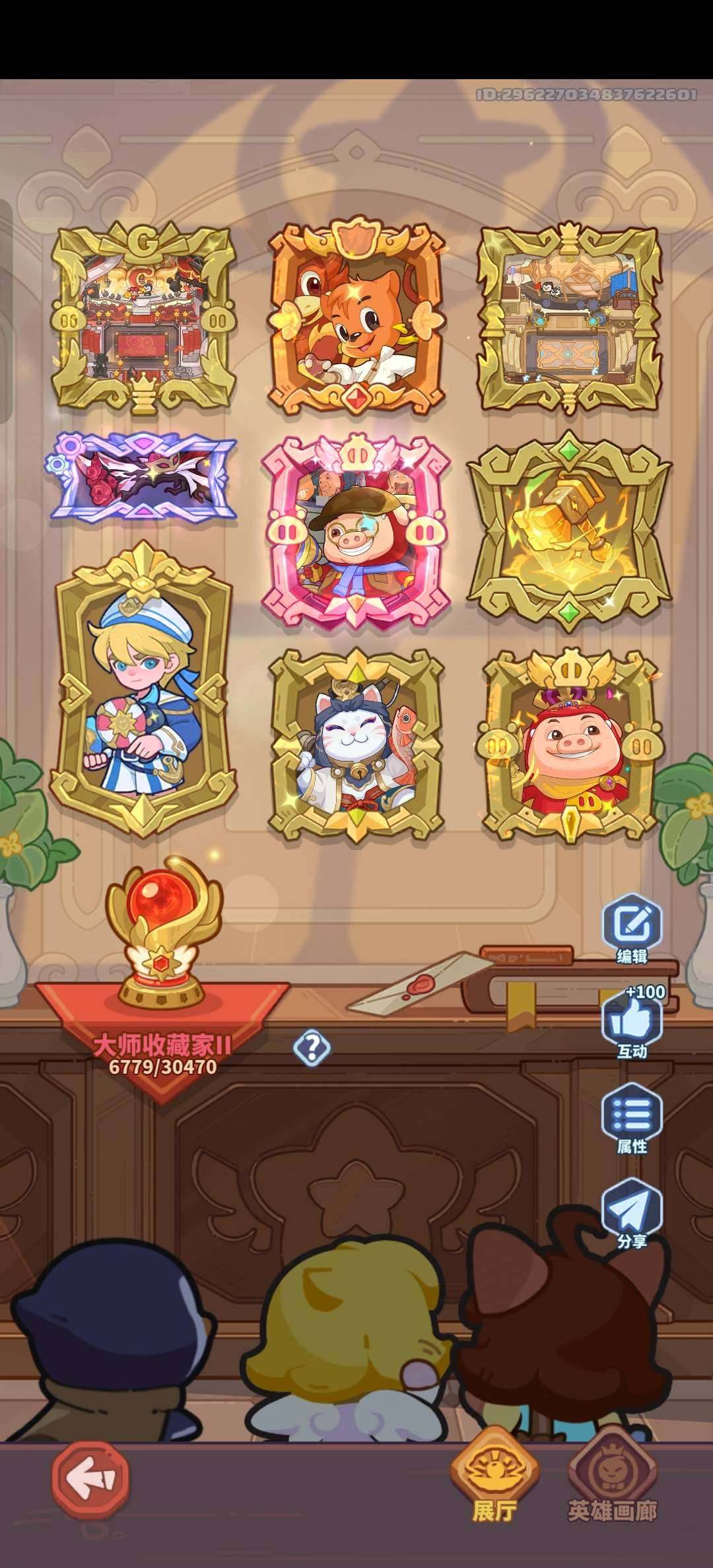Open the question mark help icon
713x1568 pixels.
pyautogui.click(x=312, y=1047)
